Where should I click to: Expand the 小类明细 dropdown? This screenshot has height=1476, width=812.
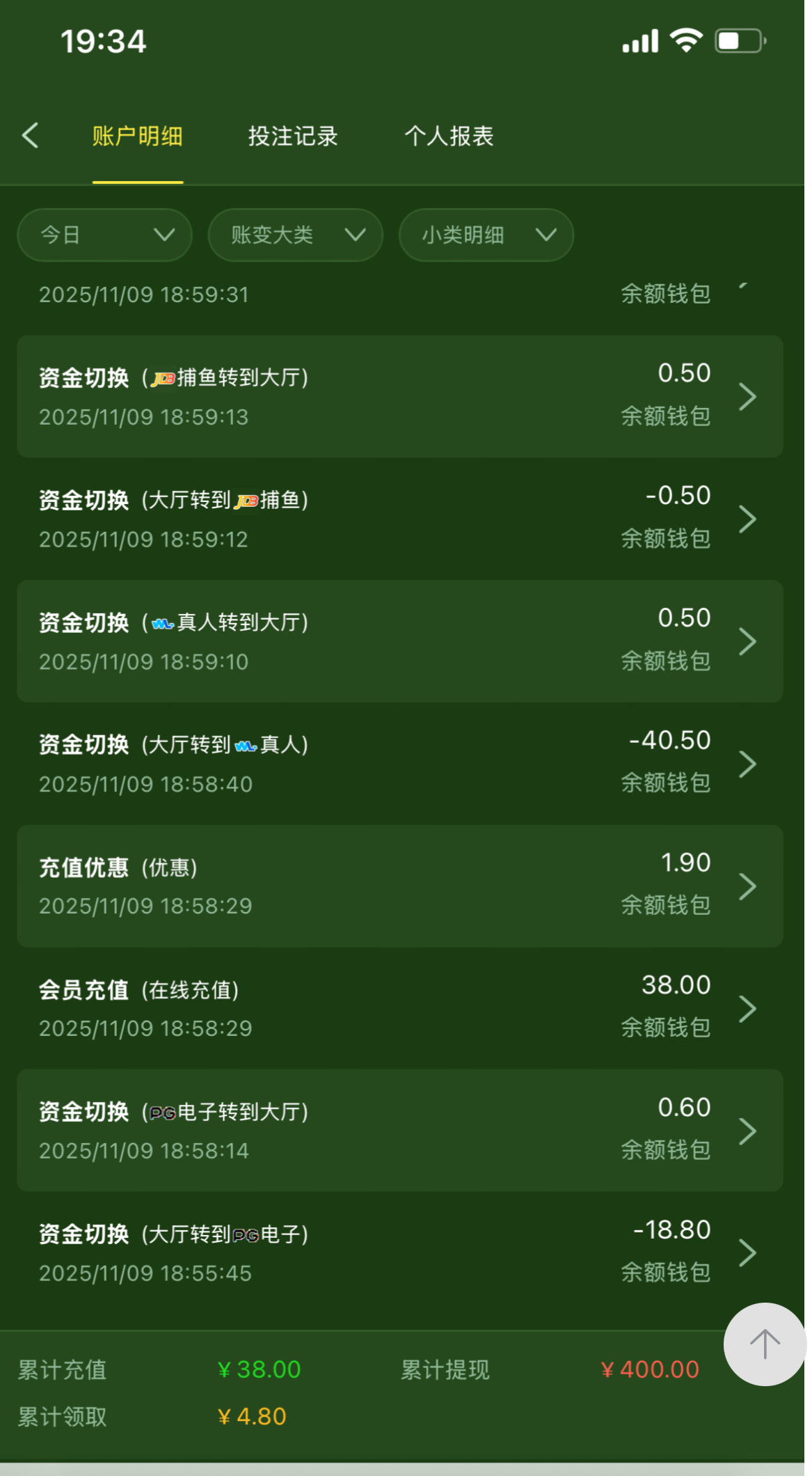point(486,235)
